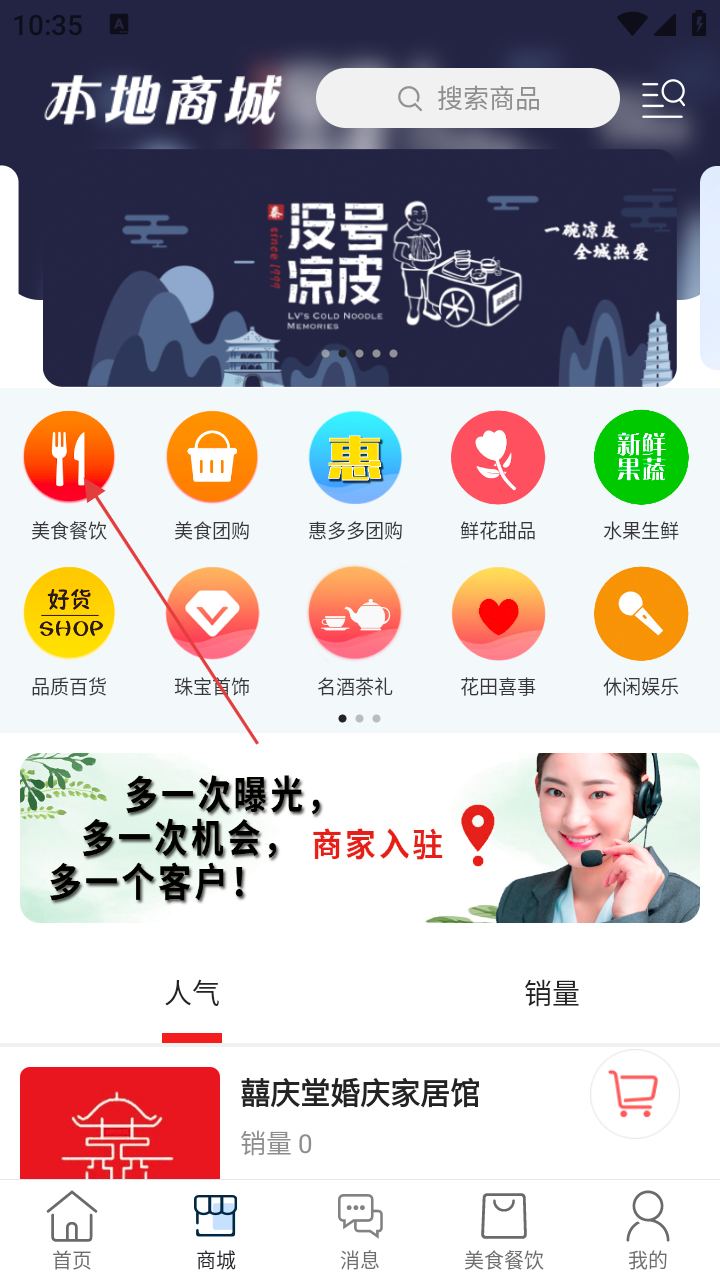The image size is (720, 1280).
Task: Open the 美食餐饮 category icon
Action: [x=69, y=457]
